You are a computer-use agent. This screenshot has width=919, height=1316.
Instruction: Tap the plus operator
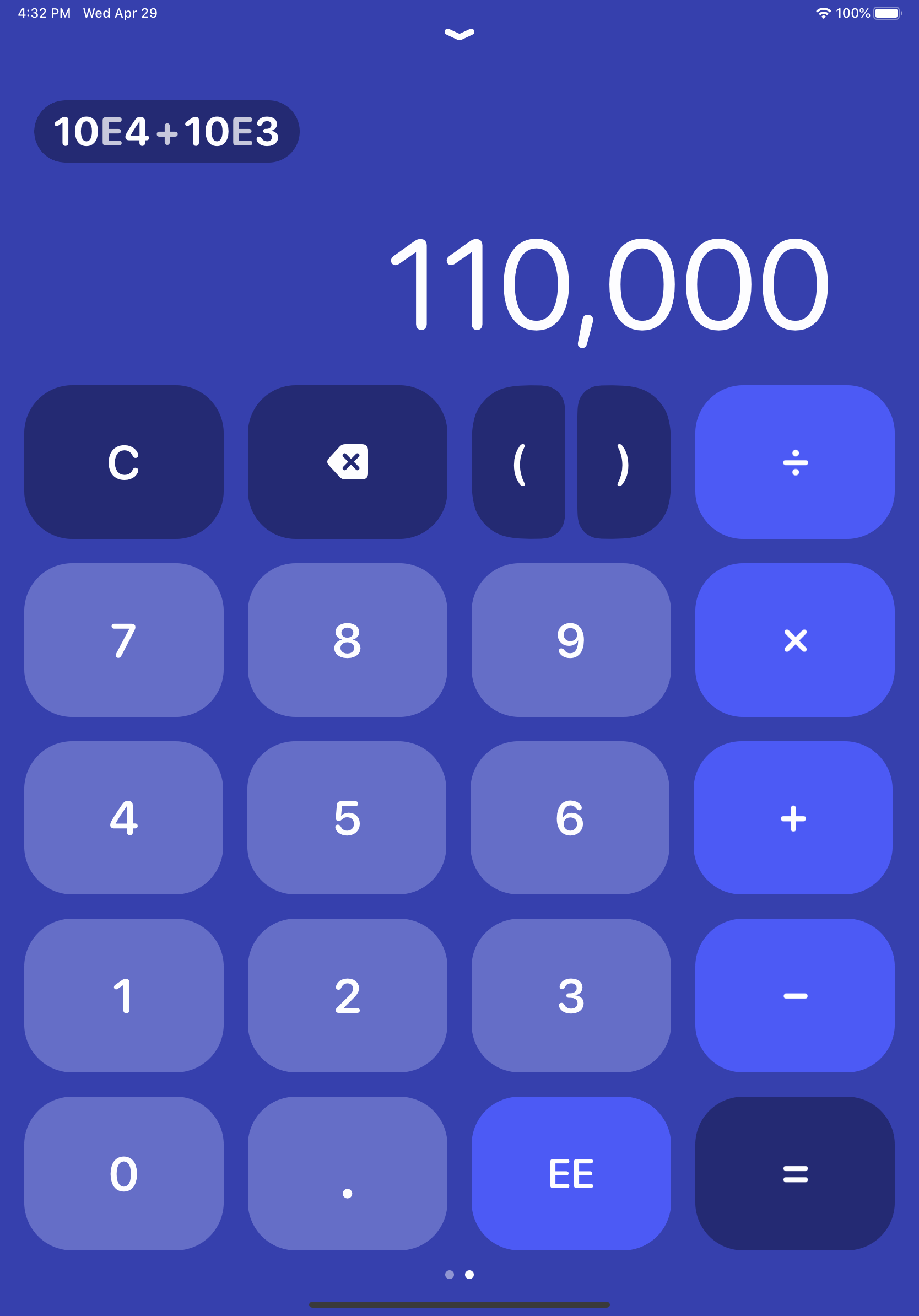coord(794,819)
